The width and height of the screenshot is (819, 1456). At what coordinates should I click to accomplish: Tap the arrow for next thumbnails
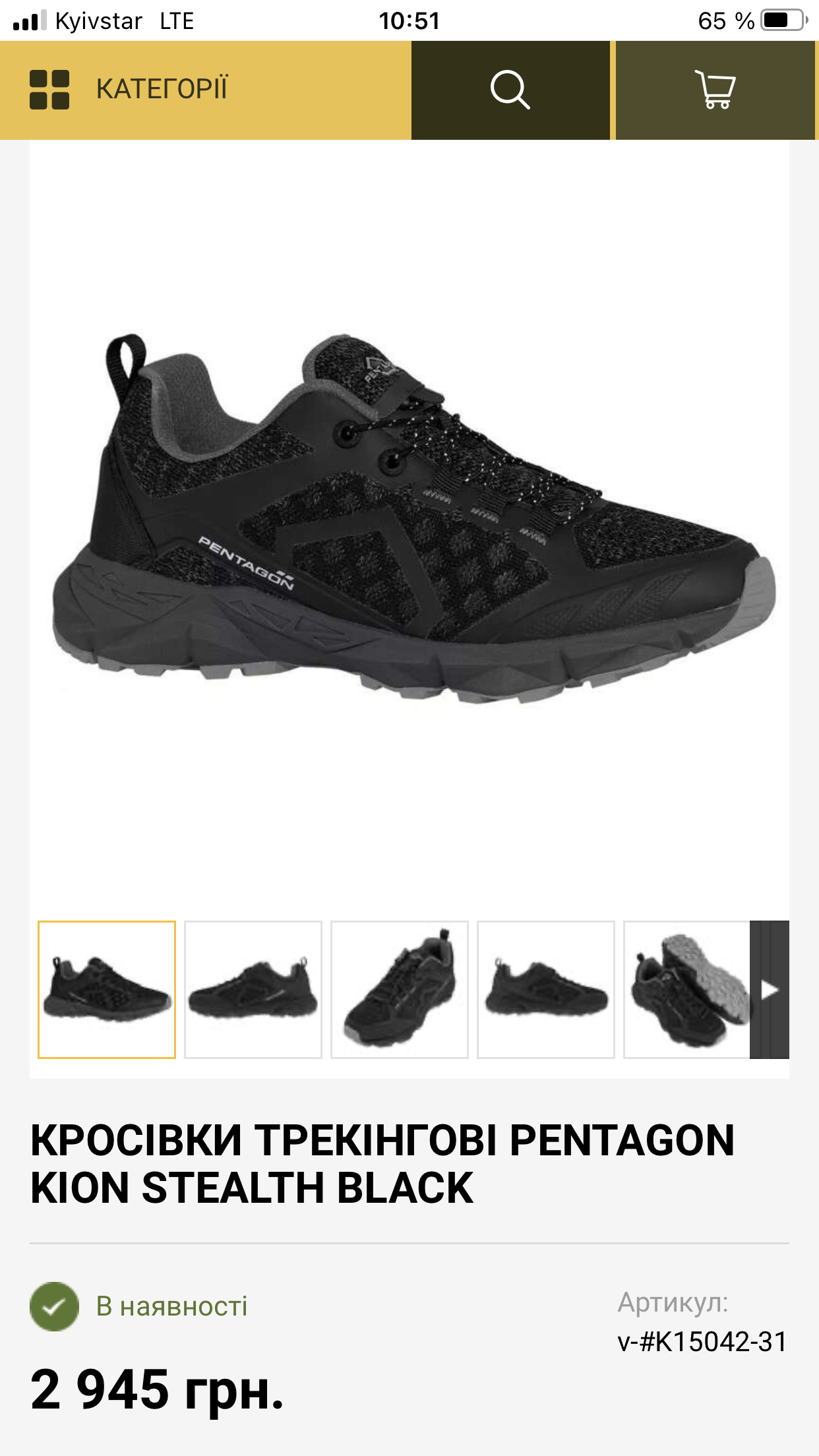point(770,989)
